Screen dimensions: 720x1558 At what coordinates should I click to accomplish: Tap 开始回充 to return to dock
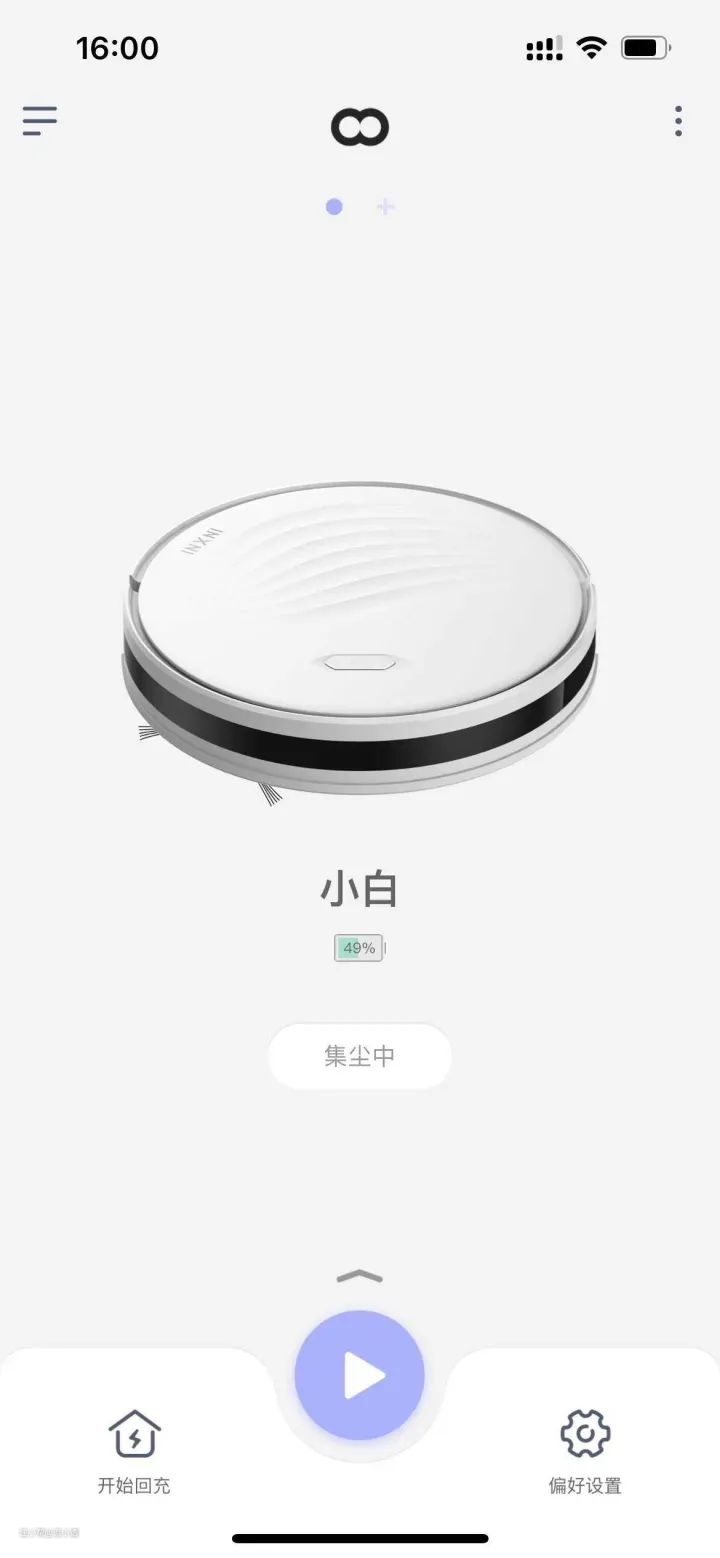[x=134, y=1451]
